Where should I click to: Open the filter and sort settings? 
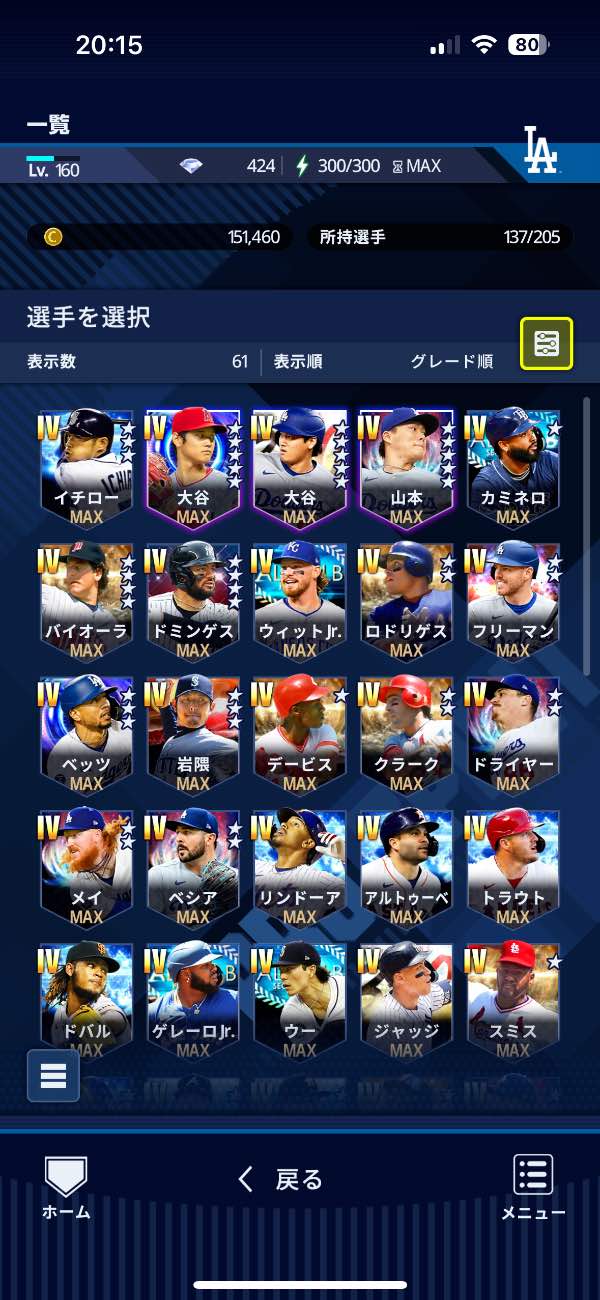click(x=546, y=344)
